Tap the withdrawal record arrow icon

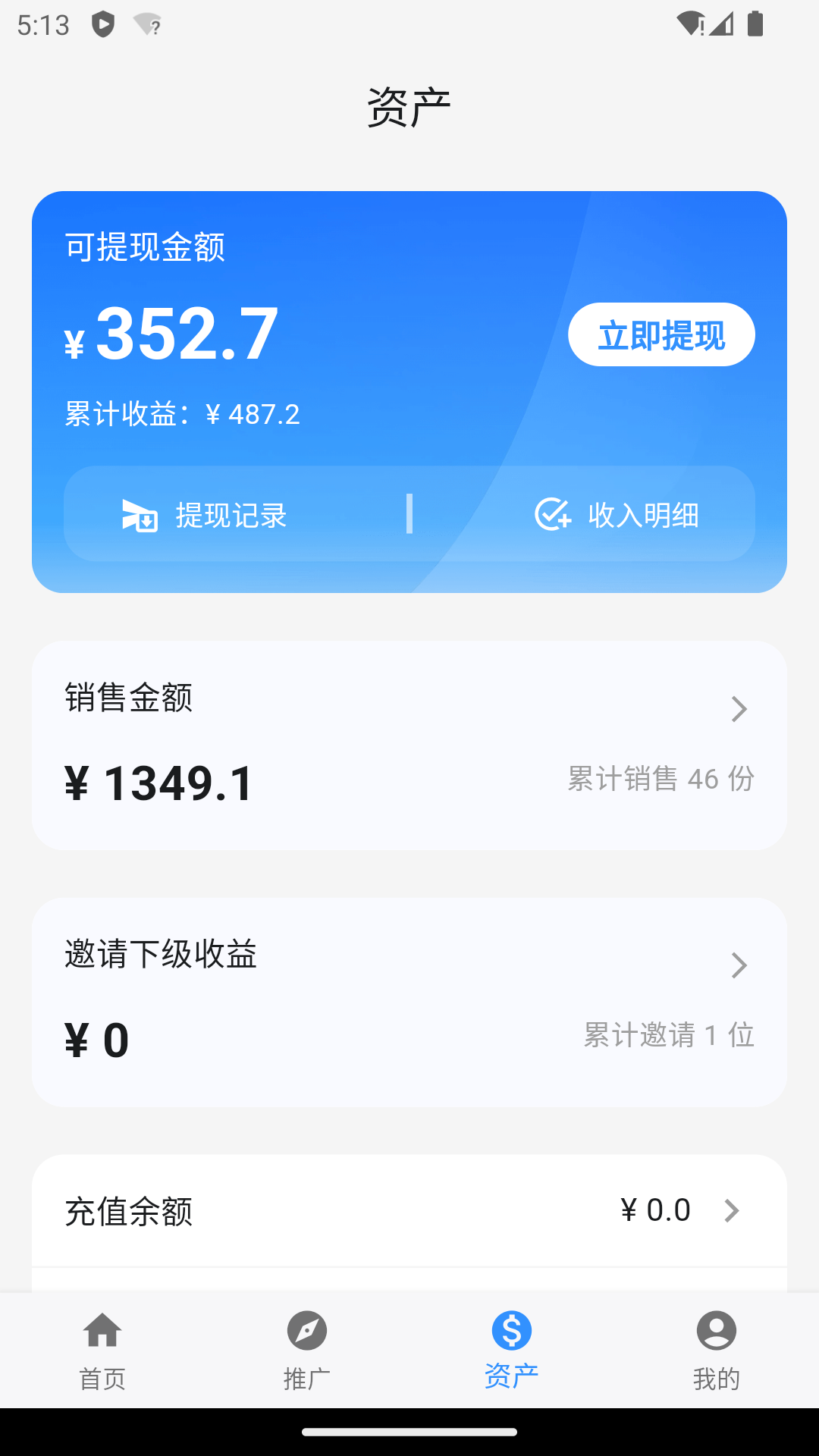(138, 515)
